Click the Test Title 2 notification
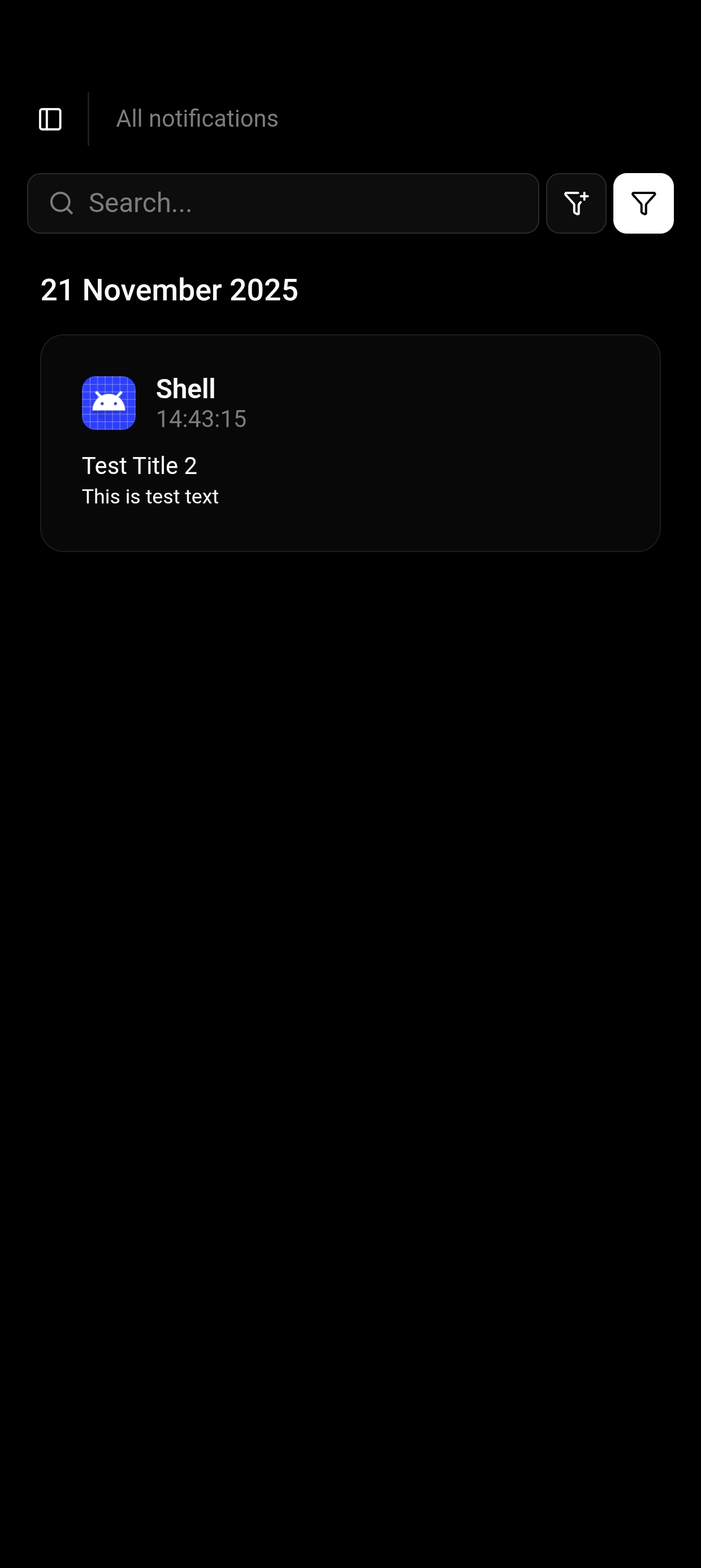 coord(140,465)
